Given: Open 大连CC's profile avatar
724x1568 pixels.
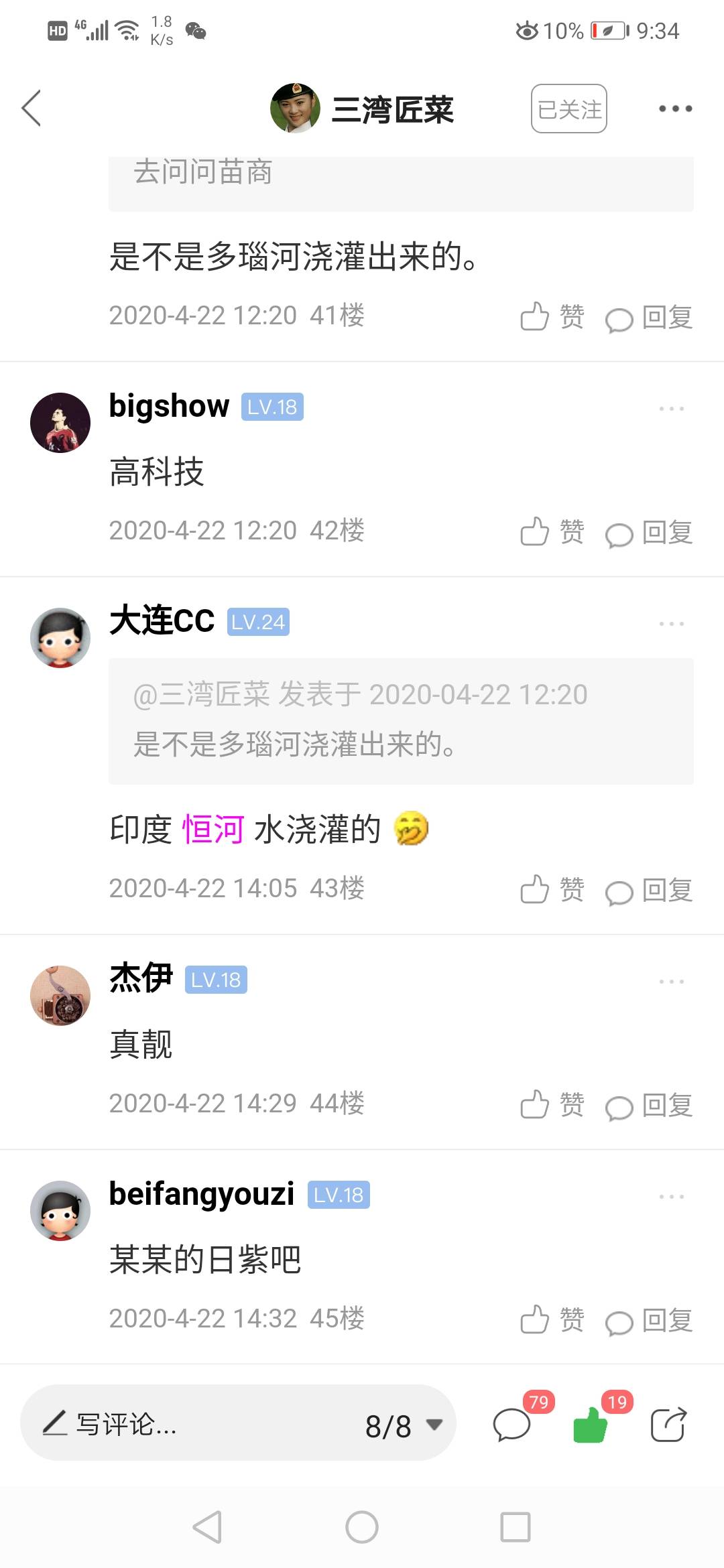Looking at the screenshot, I should (x=60, y=637).
